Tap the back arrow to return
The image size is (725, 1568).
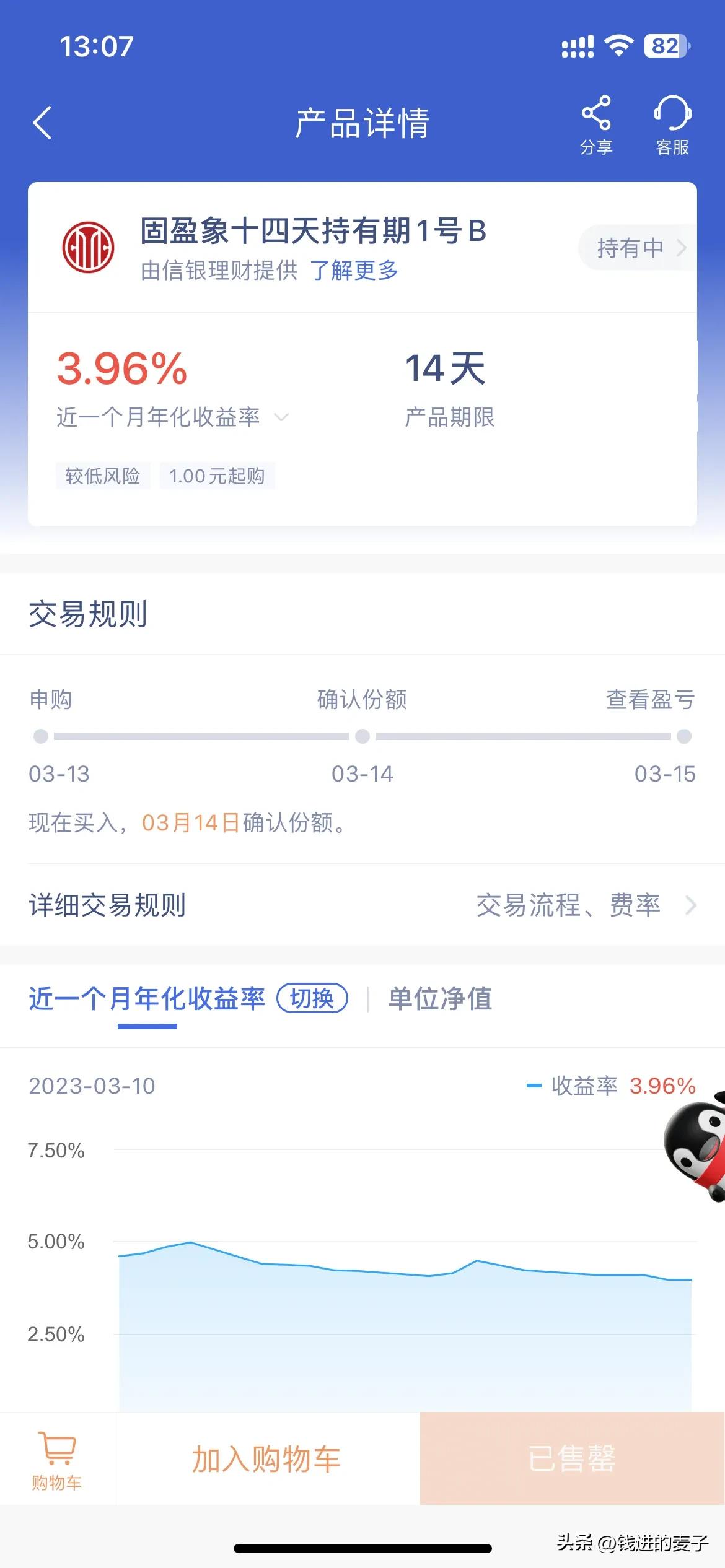[42, 123]
